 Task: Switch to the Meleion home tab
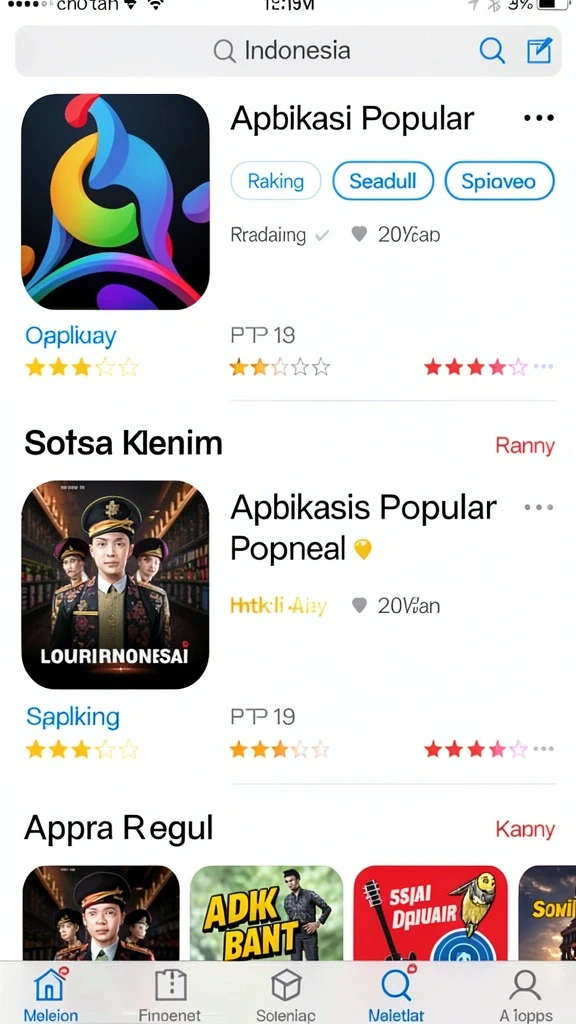point(51,994)
